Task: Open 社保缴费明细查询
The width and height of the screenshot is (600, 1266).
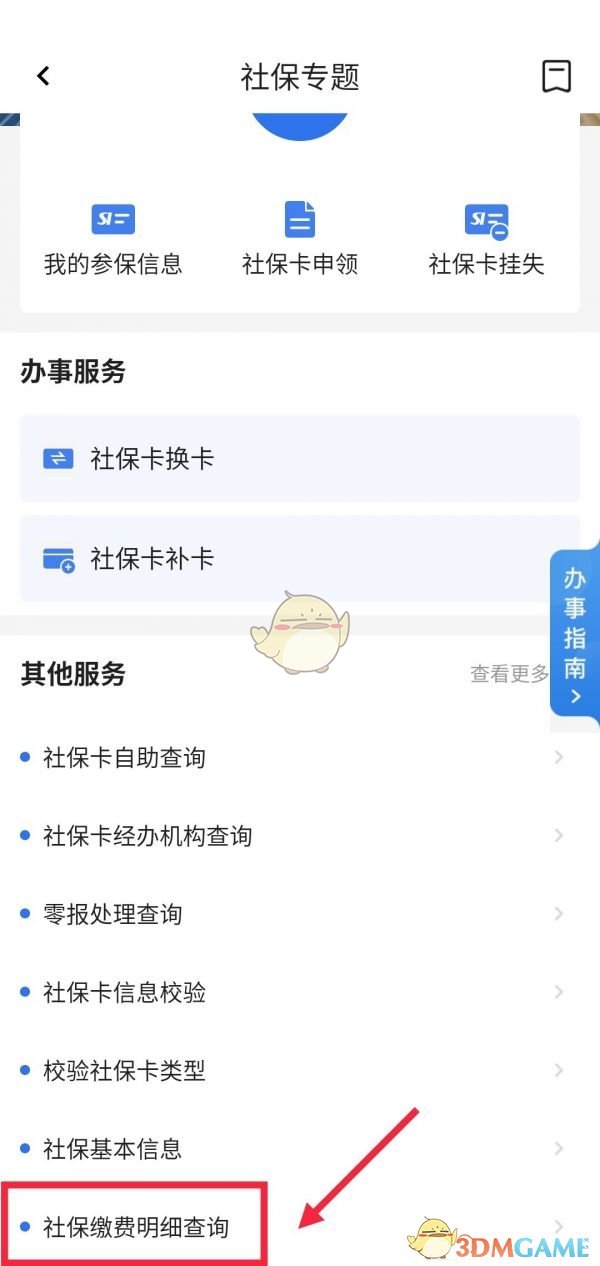Action: (x=137, y=1227)
